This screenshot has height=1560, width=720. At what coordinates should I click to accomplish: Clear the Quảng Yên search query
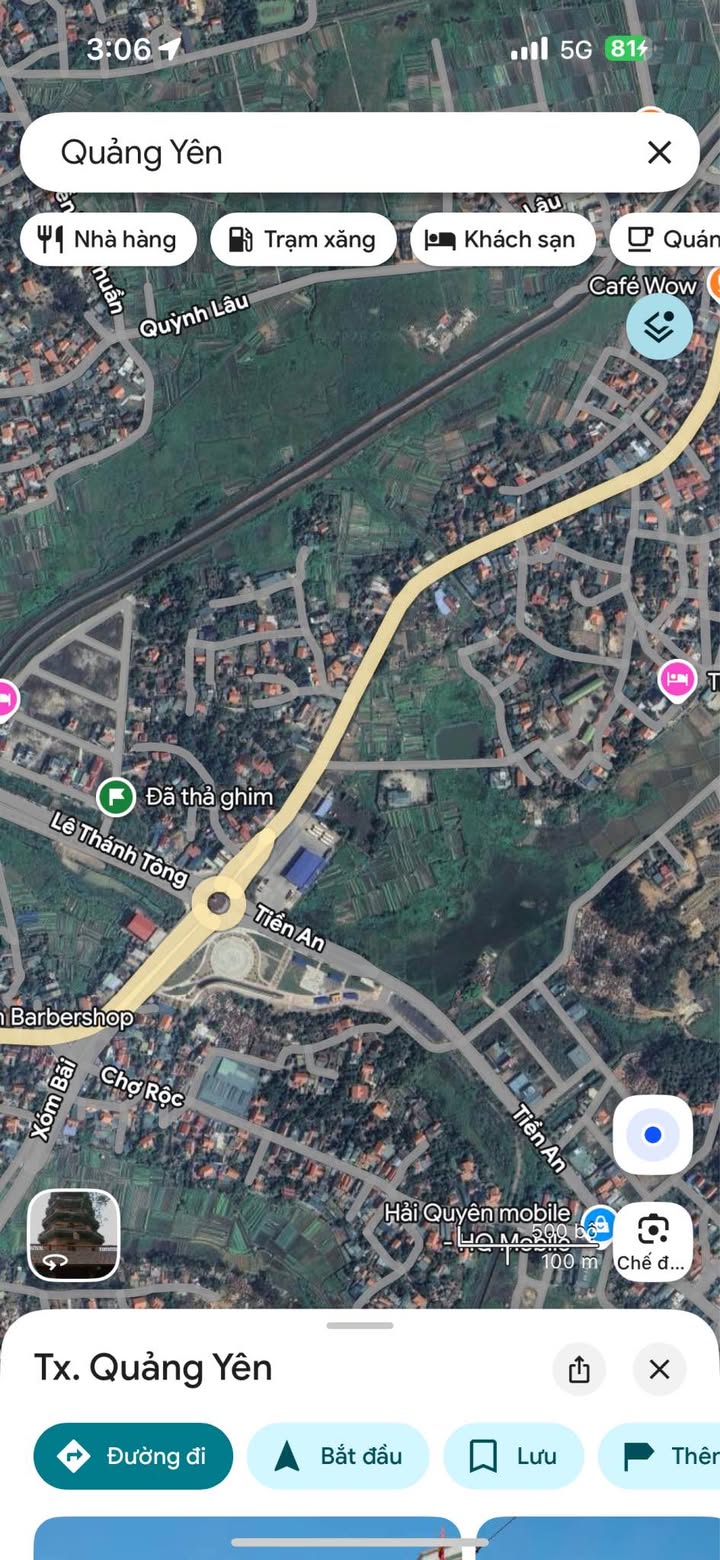(659, 152)
